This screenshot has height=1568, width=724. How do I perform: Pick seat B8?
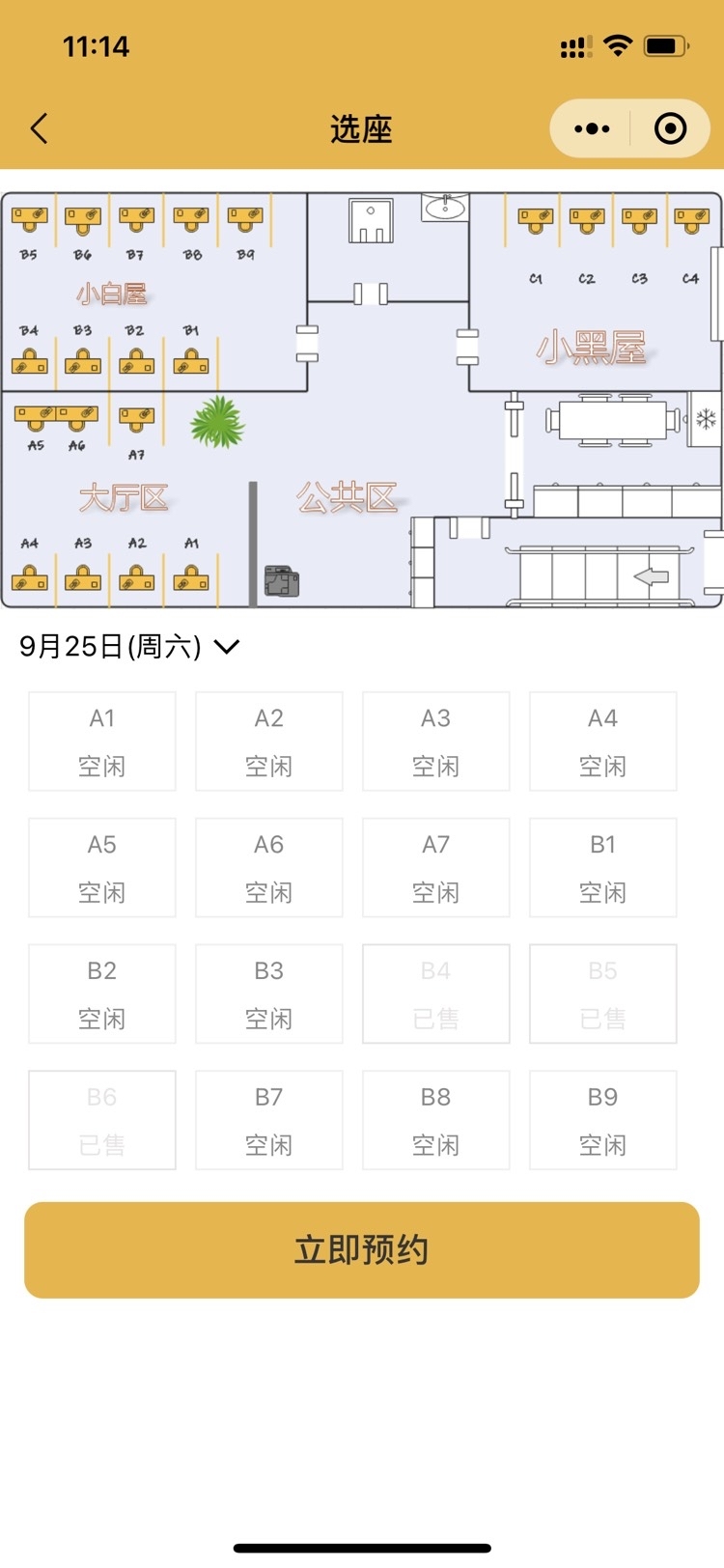click(436, 1120)
